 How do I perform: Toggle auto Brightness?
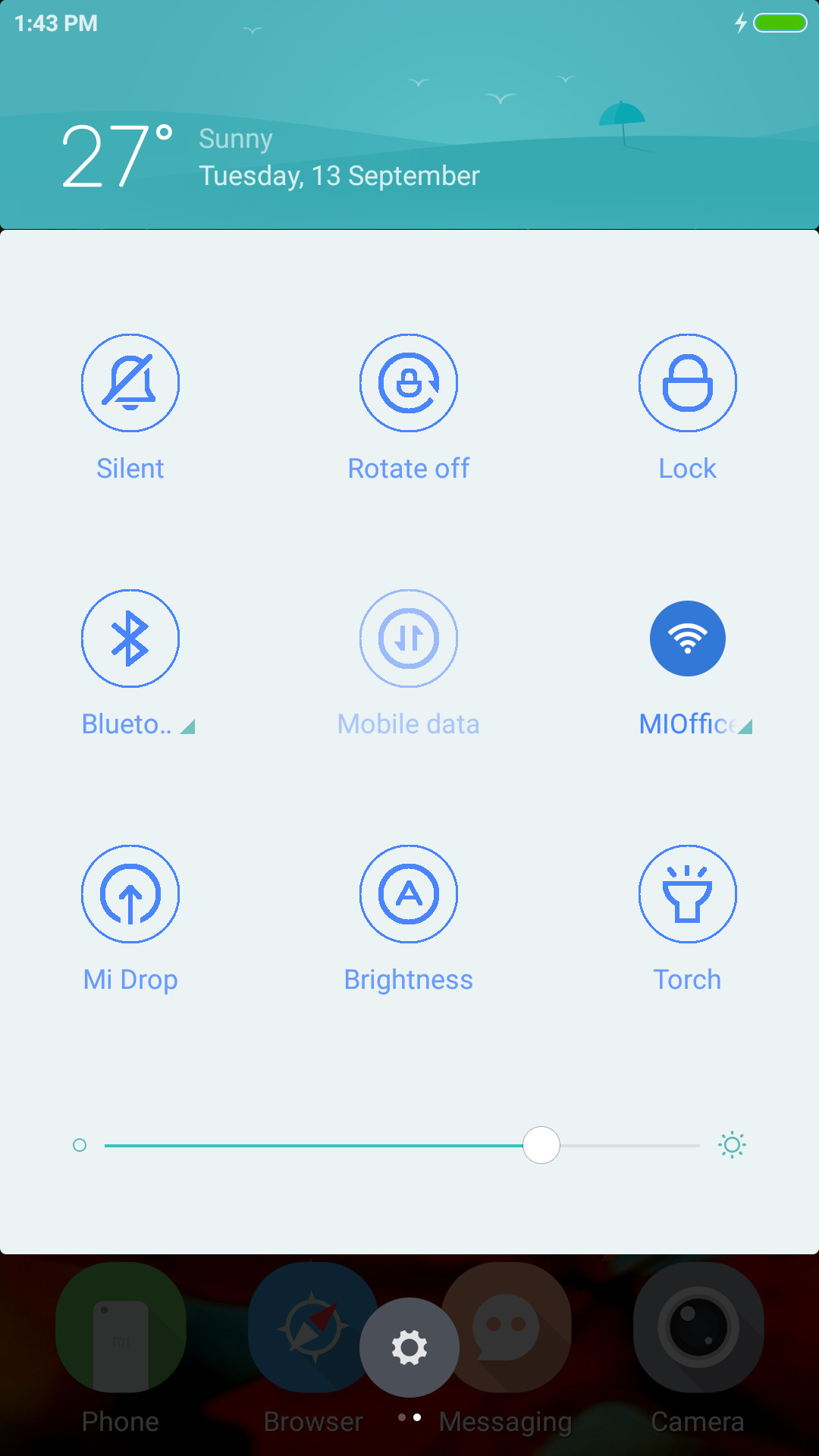[x=409, y=894]
